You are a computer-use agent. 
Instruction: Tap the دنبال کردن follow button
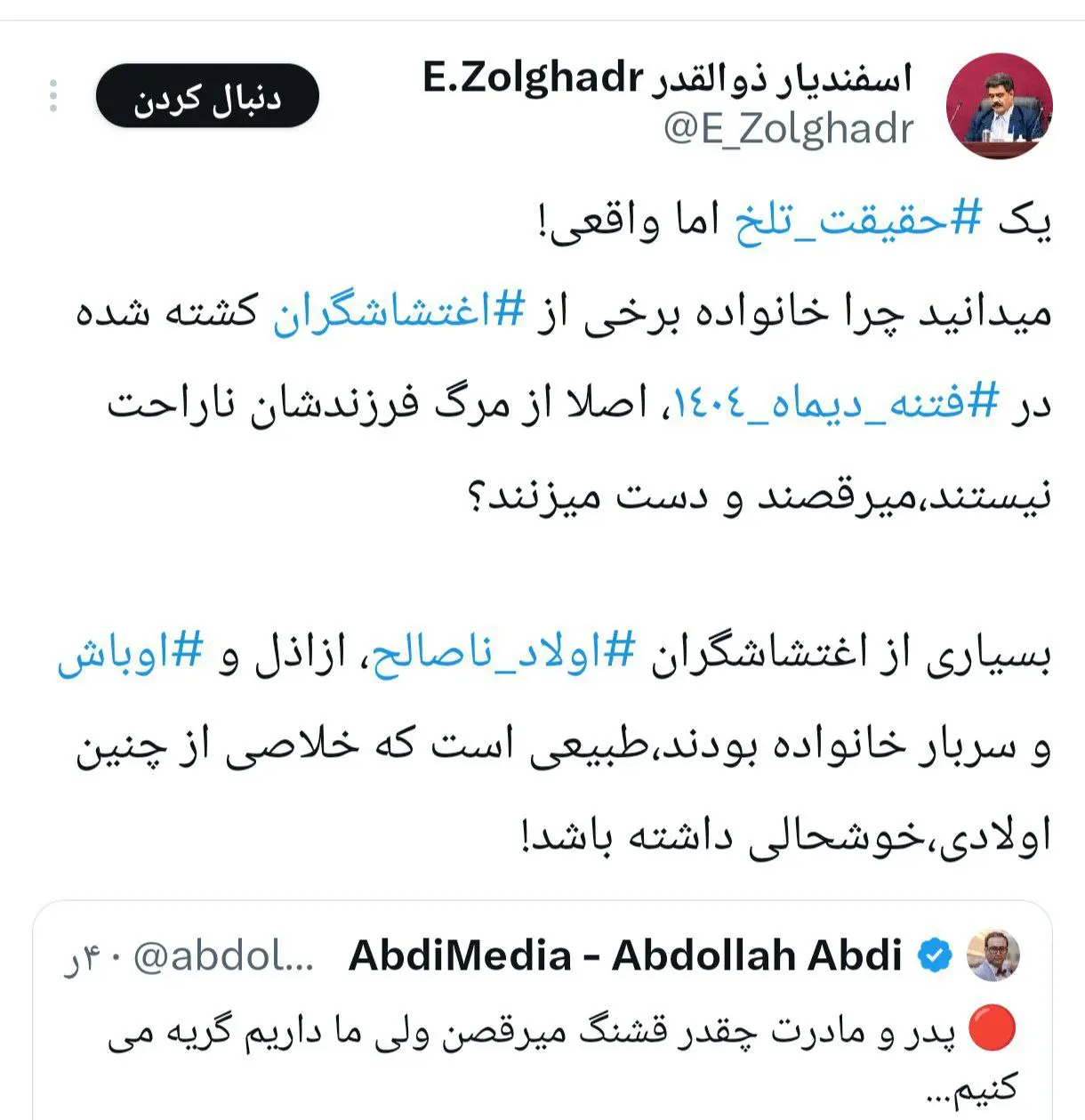click(x=207, y=97)
